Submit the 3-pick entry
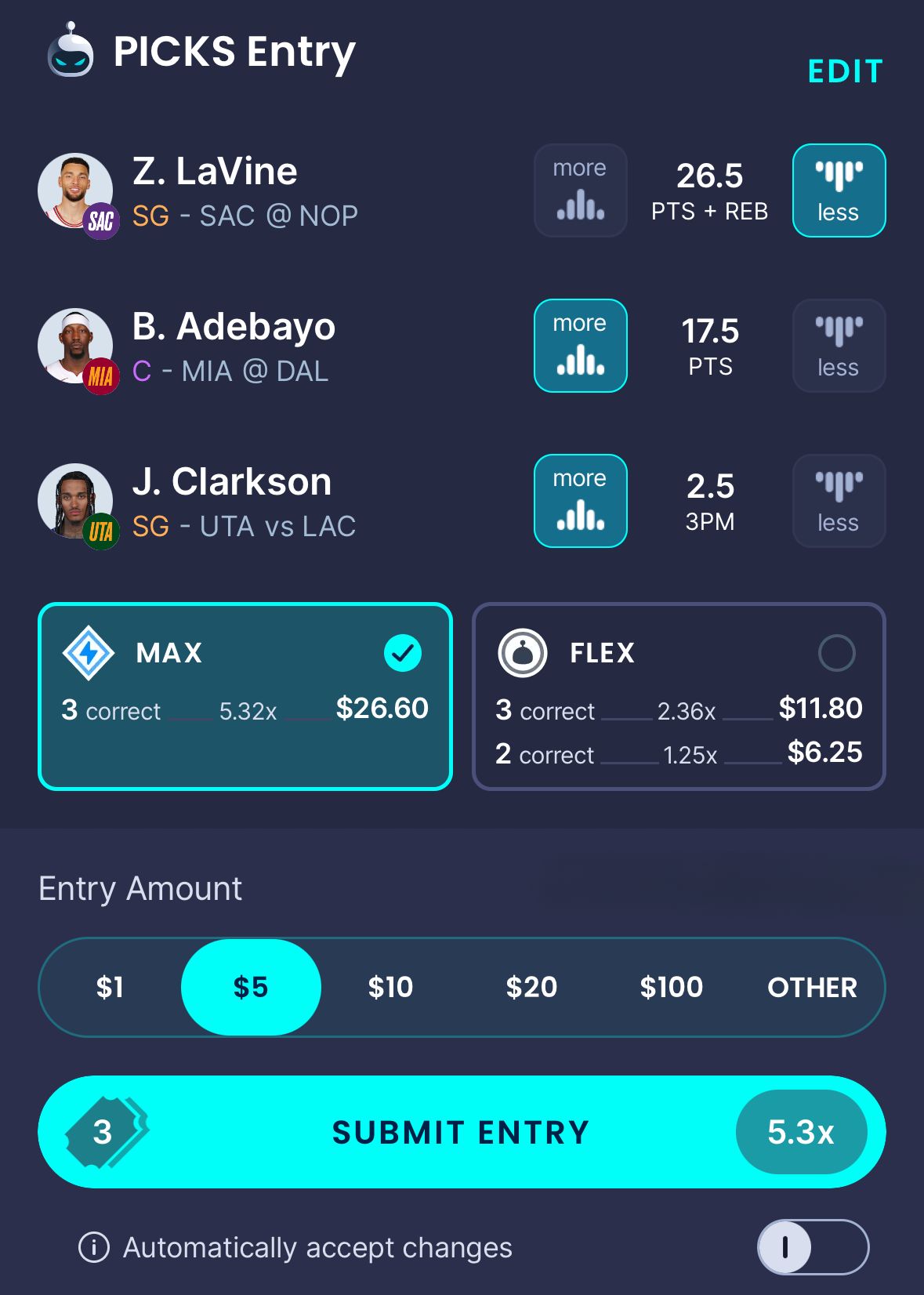The width and height of the screenshot is (924, 1295). 461,1132
